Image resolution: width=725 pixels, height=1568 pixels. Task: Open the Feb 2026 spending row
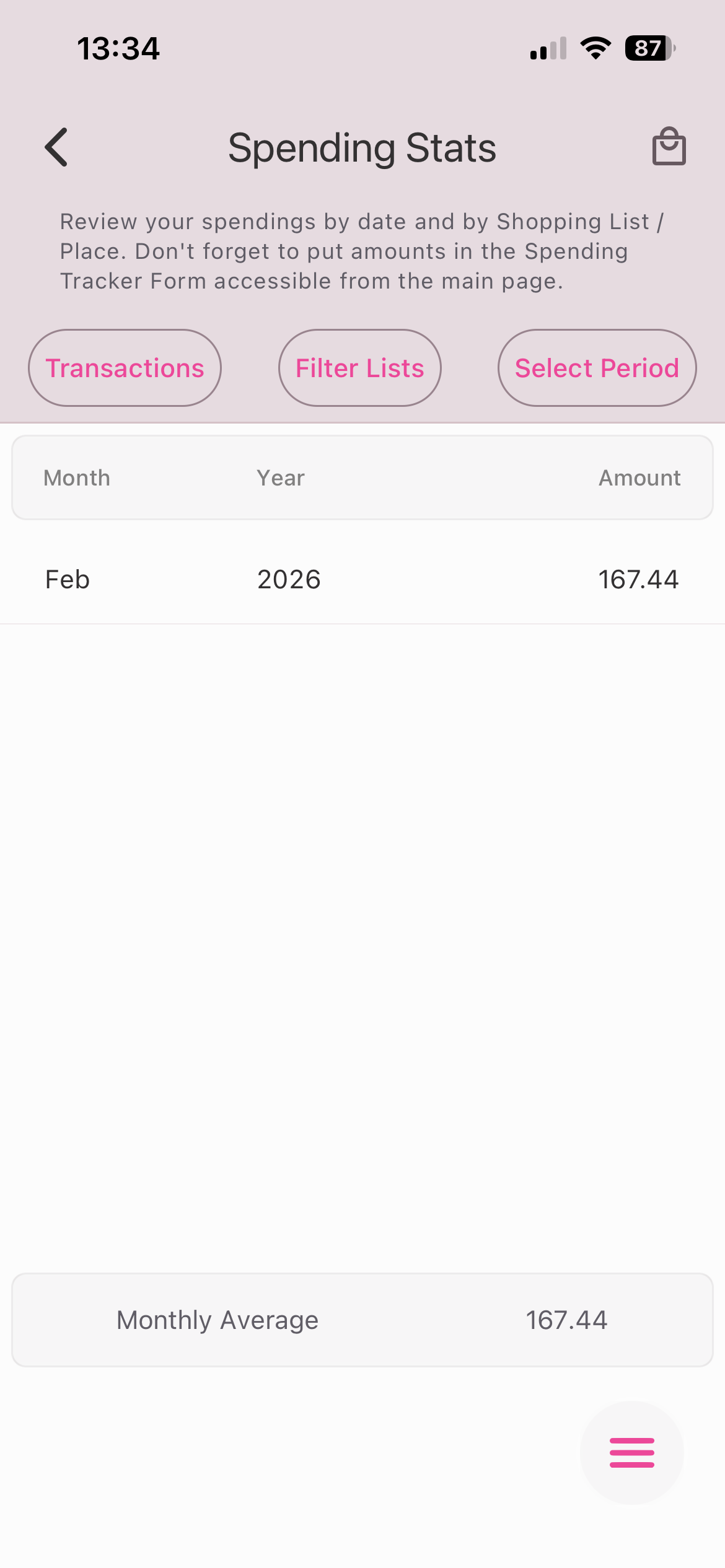pos(362,580)
